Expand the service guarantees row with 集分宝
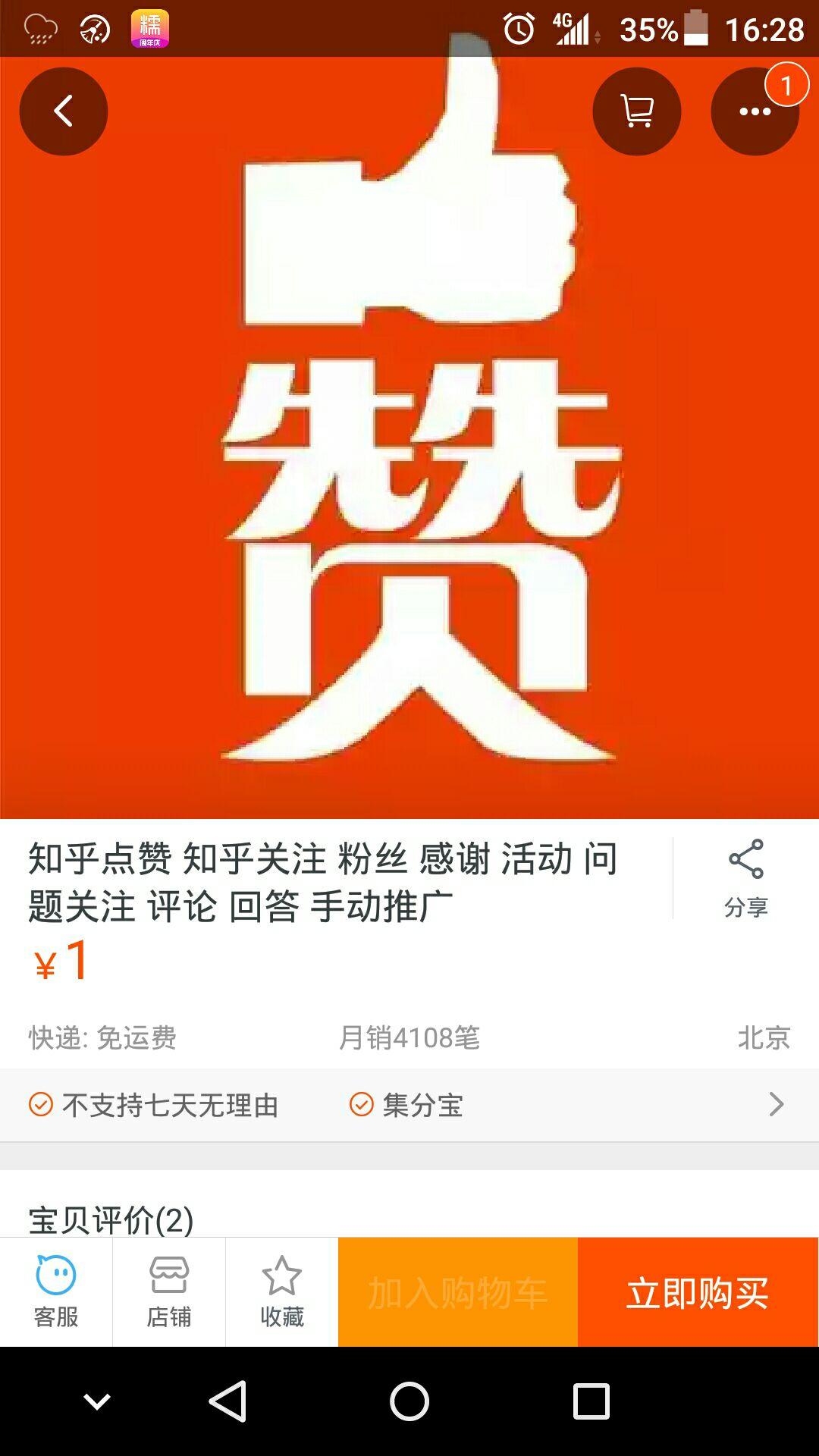Screen dimensions: 819x1456 (775, 1104)
